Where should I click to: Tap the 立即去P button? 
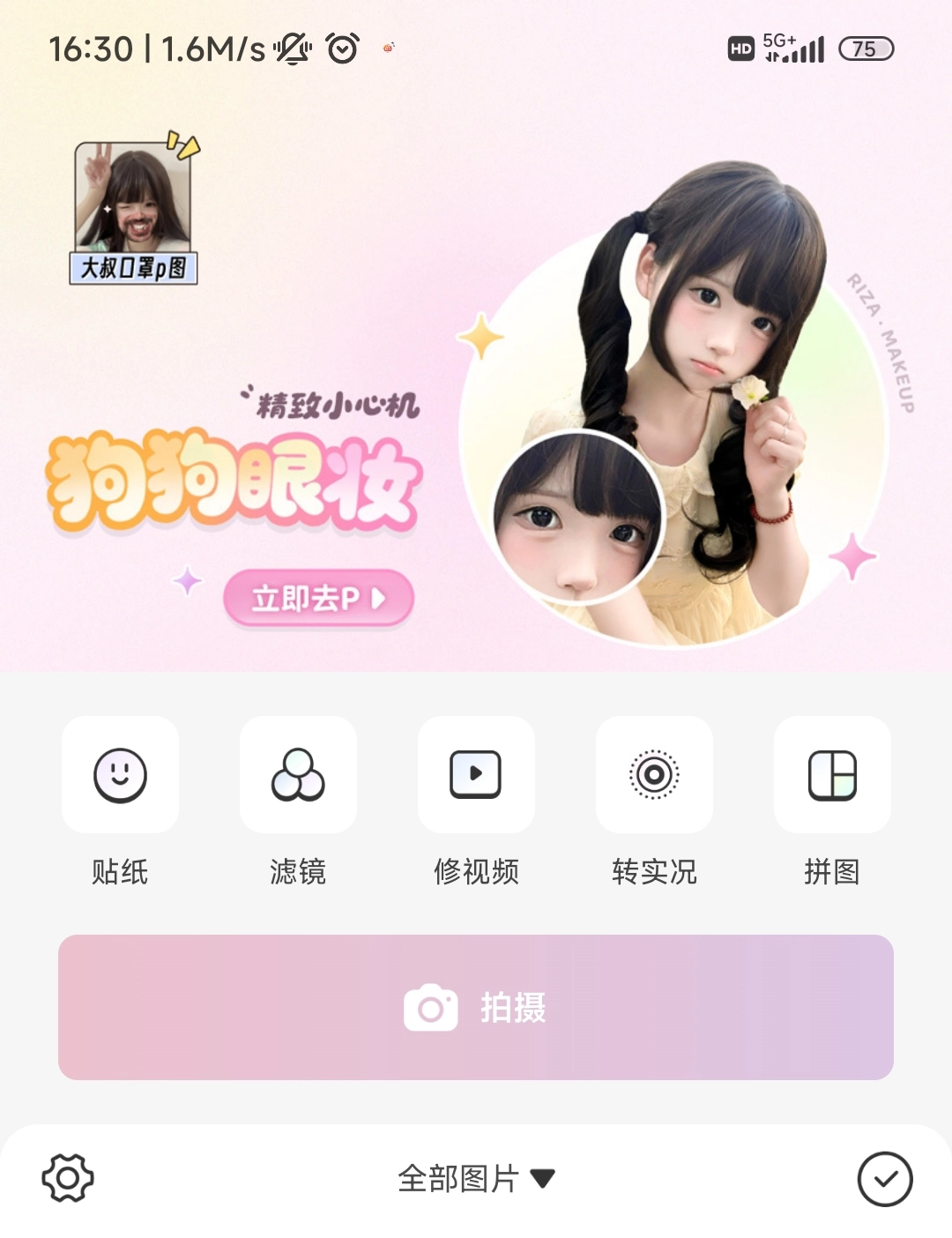(x=318, y=599)
